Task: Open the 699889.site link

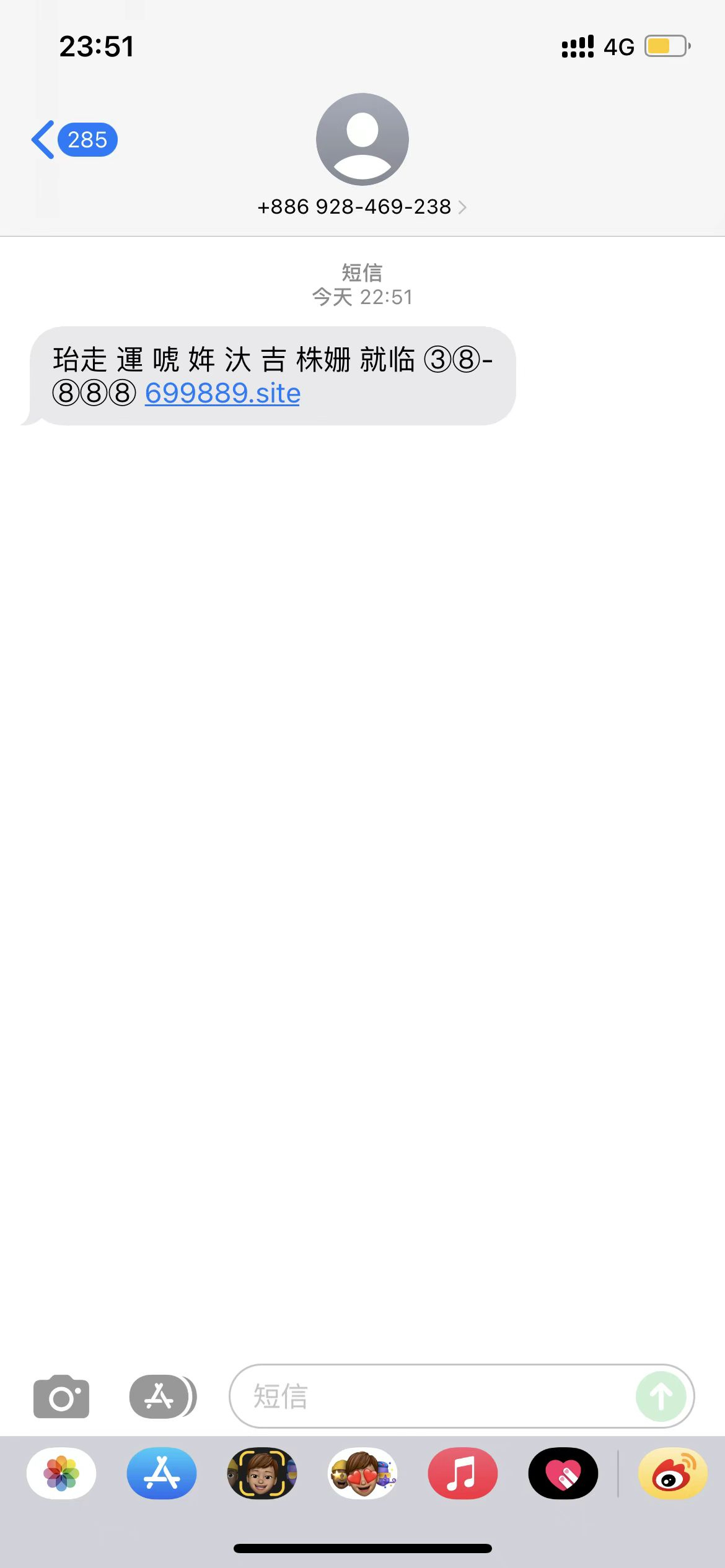Action: point(222,394)
